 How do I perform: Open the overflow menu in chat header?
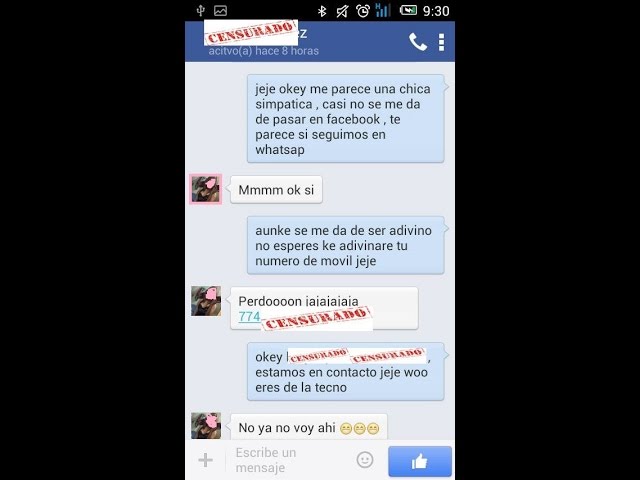[x=441, y=42]
